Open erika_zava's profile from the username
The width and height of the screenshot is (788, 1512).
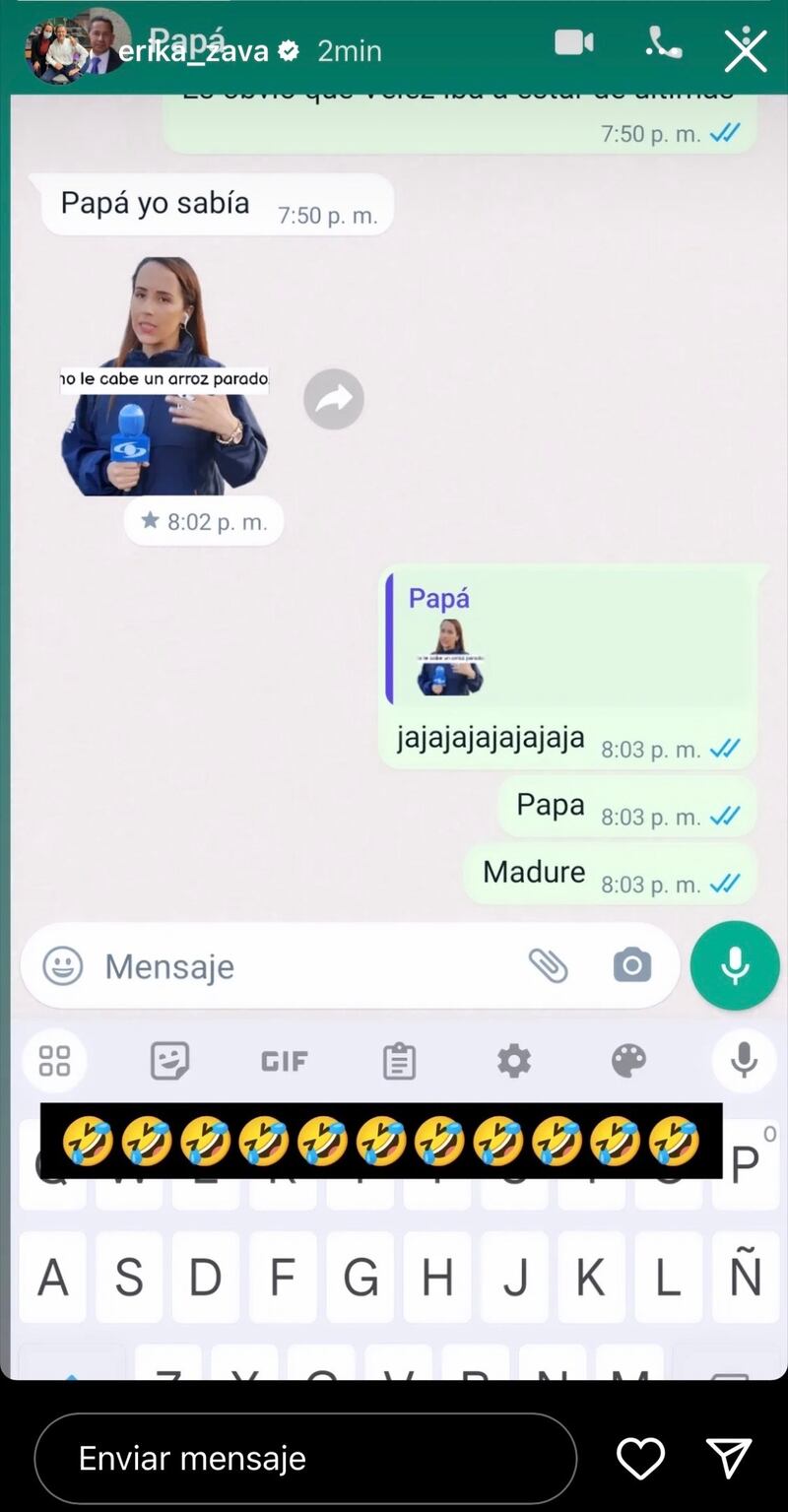[193, 51]
